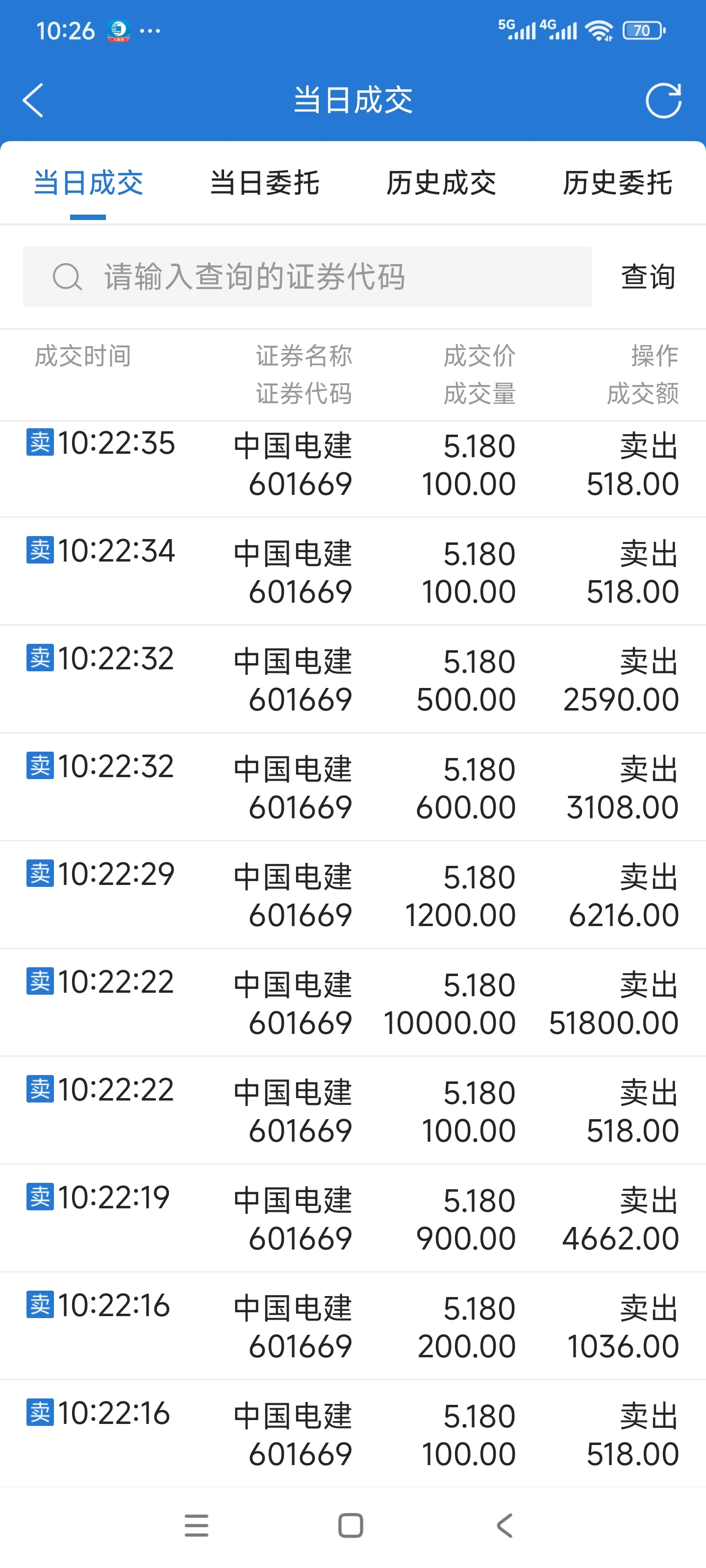Open the 10:22:19 trade of 900 shares

(353, 1218)
